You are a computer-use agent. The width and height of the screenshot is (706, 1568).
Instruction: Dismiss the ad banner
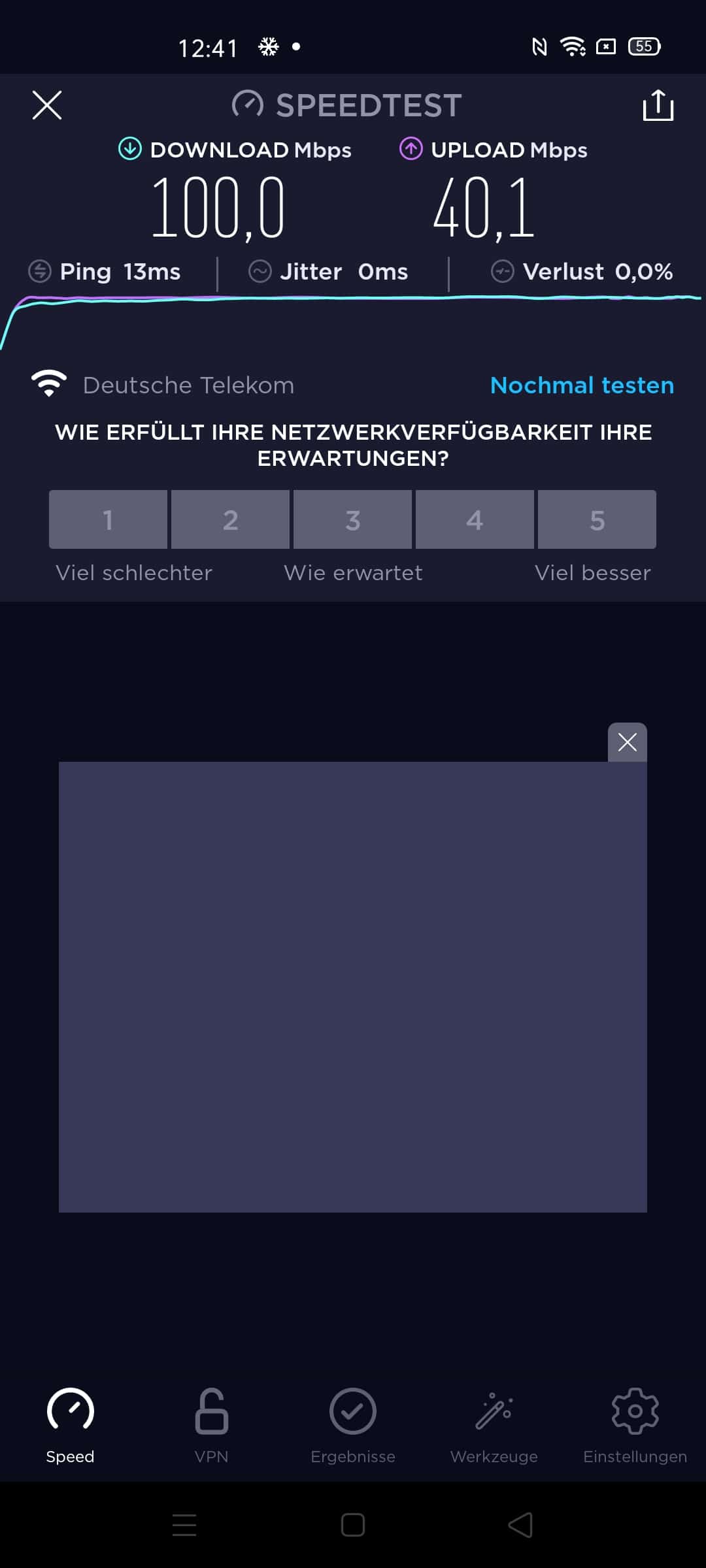(x=628, y=742)
